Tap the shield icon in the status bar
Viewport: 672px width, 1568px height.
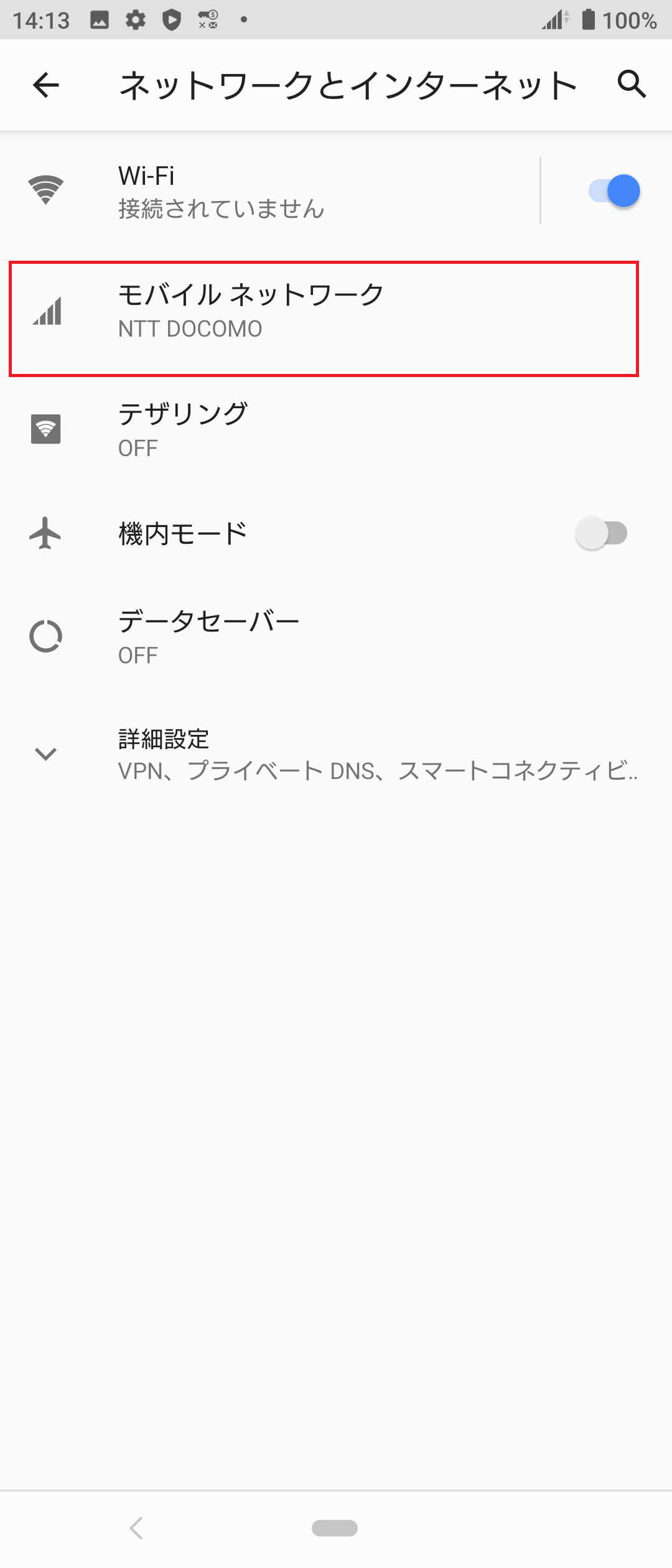172,19
